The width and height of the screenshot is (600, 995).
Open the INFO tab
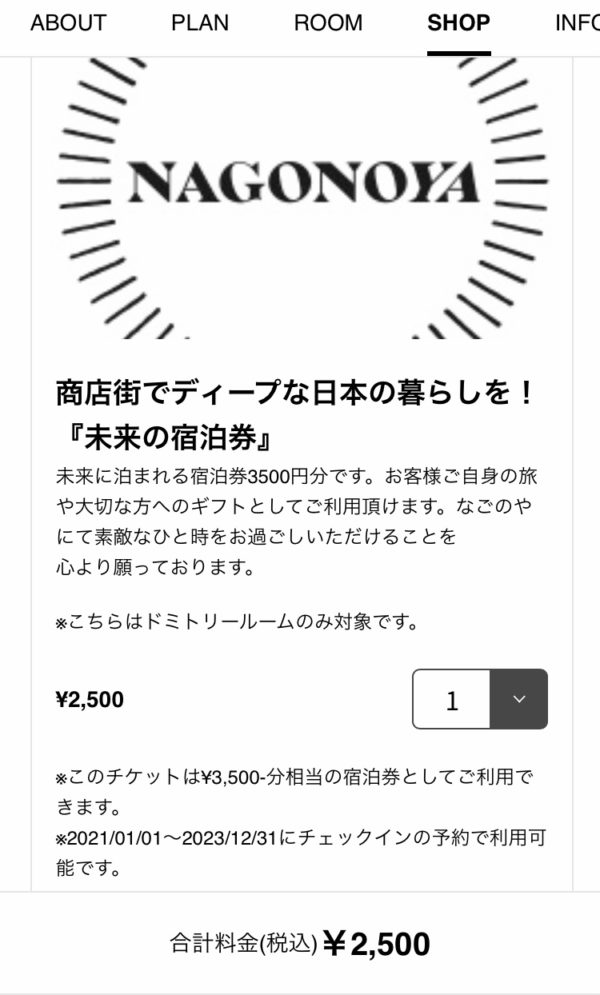click(x=577, y=23)
